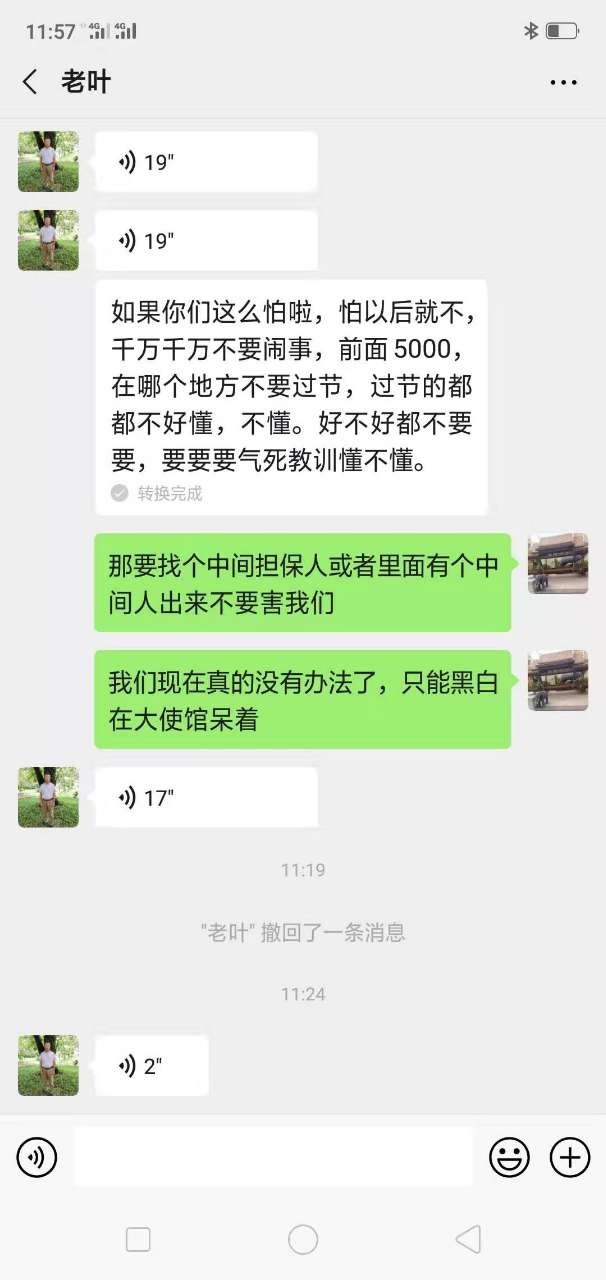This screenshot has width=606, height=1280.
Task: Play the 17" voice message
Action: (206, 797)
